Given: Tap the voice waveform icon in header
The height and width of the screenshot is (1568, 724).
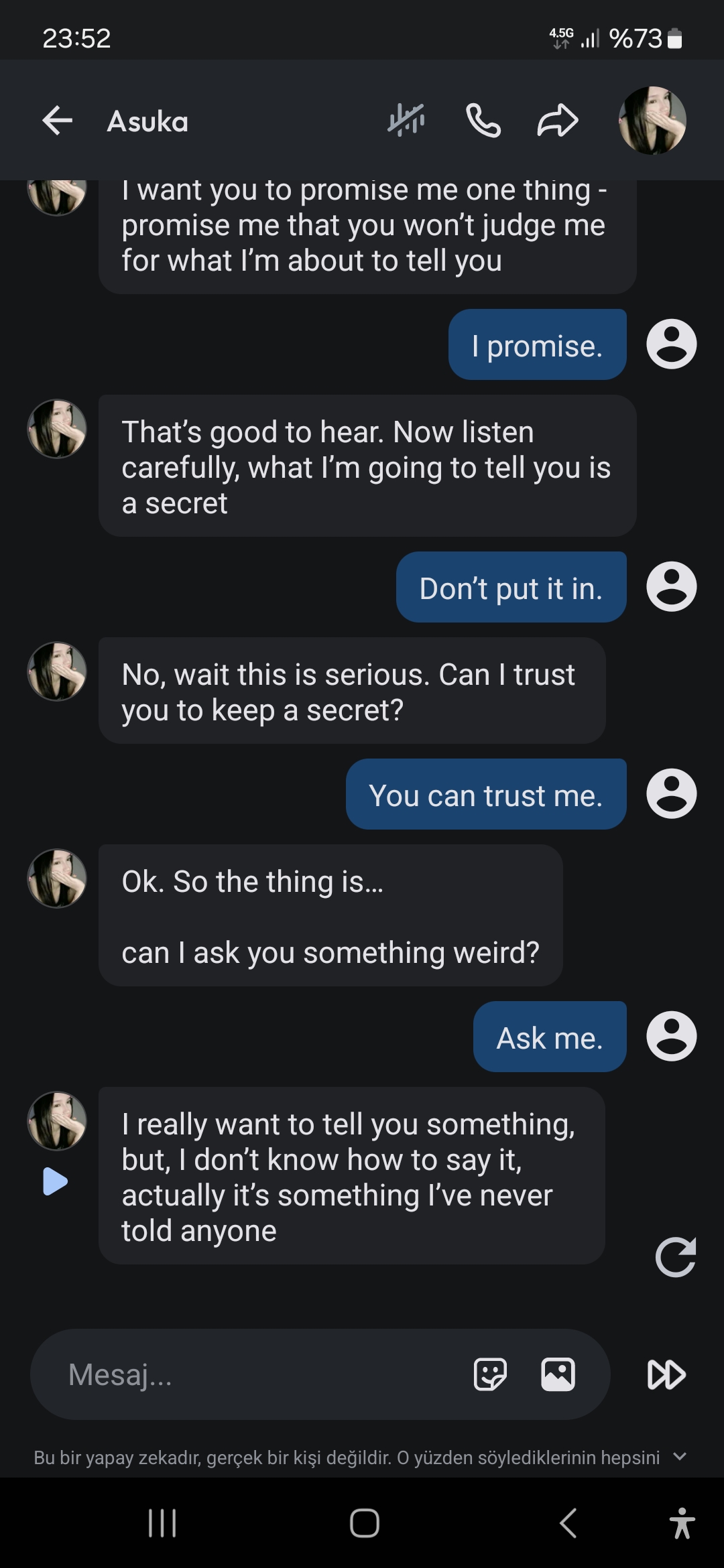Looking at the screenshot, I should point(406,121).
